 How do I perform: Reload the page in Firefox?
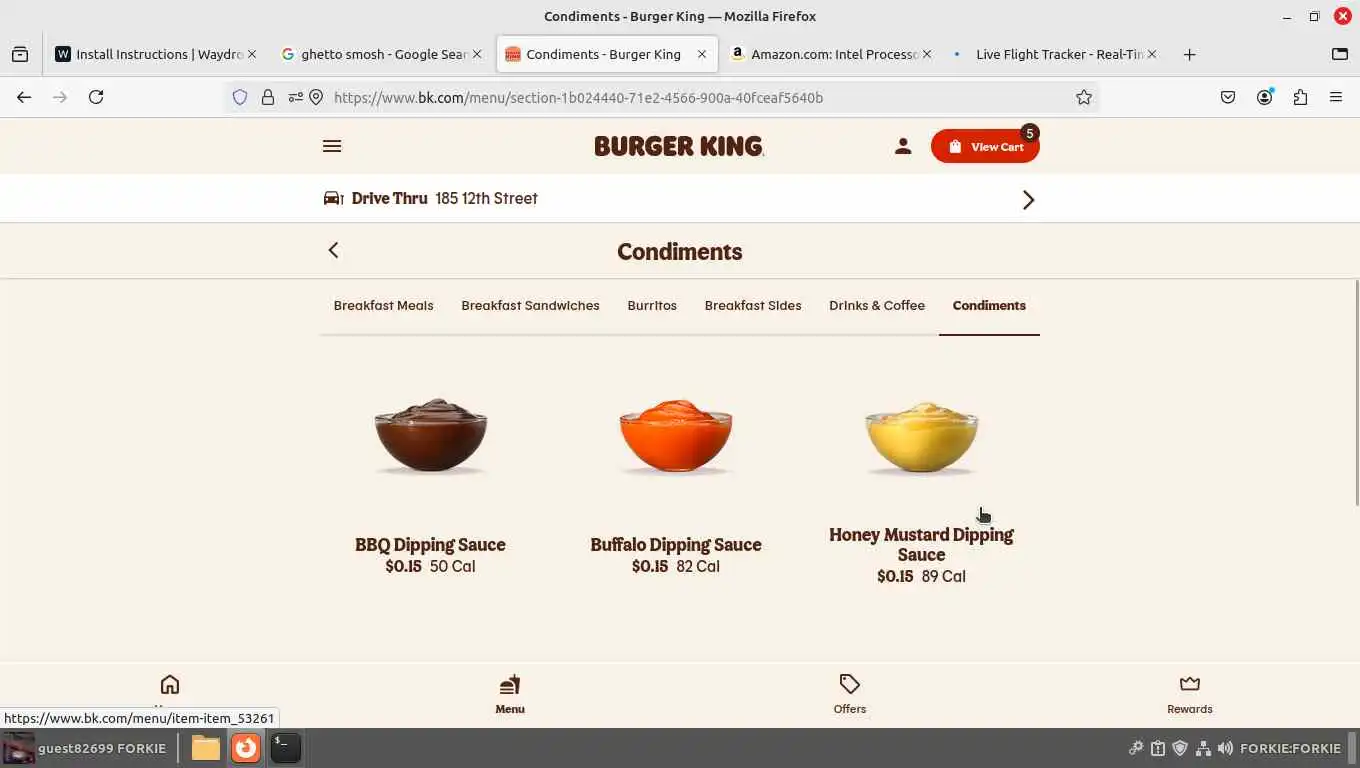point(96,97)
